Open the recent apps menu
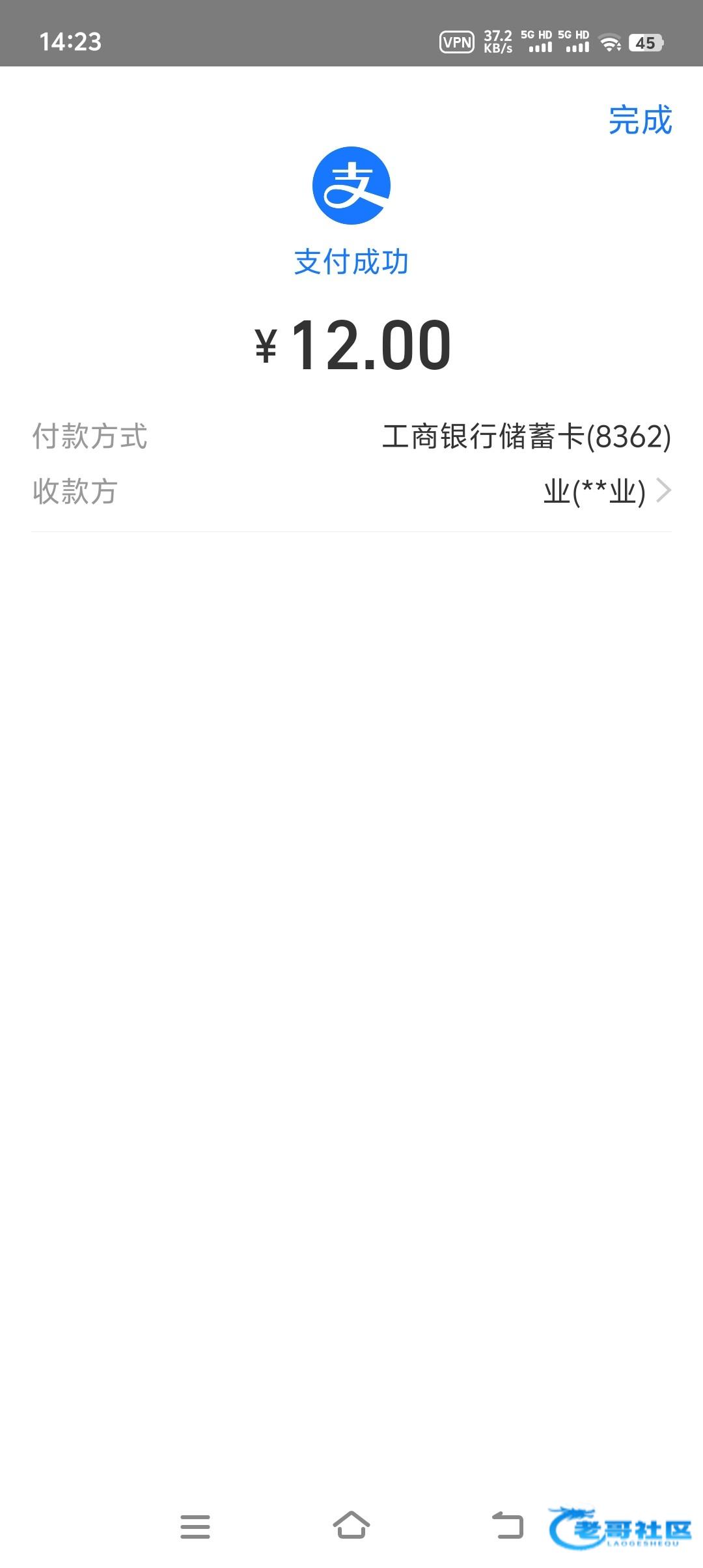The height and width of the screenshot is (1568, 703). (x=195, y=1526)
